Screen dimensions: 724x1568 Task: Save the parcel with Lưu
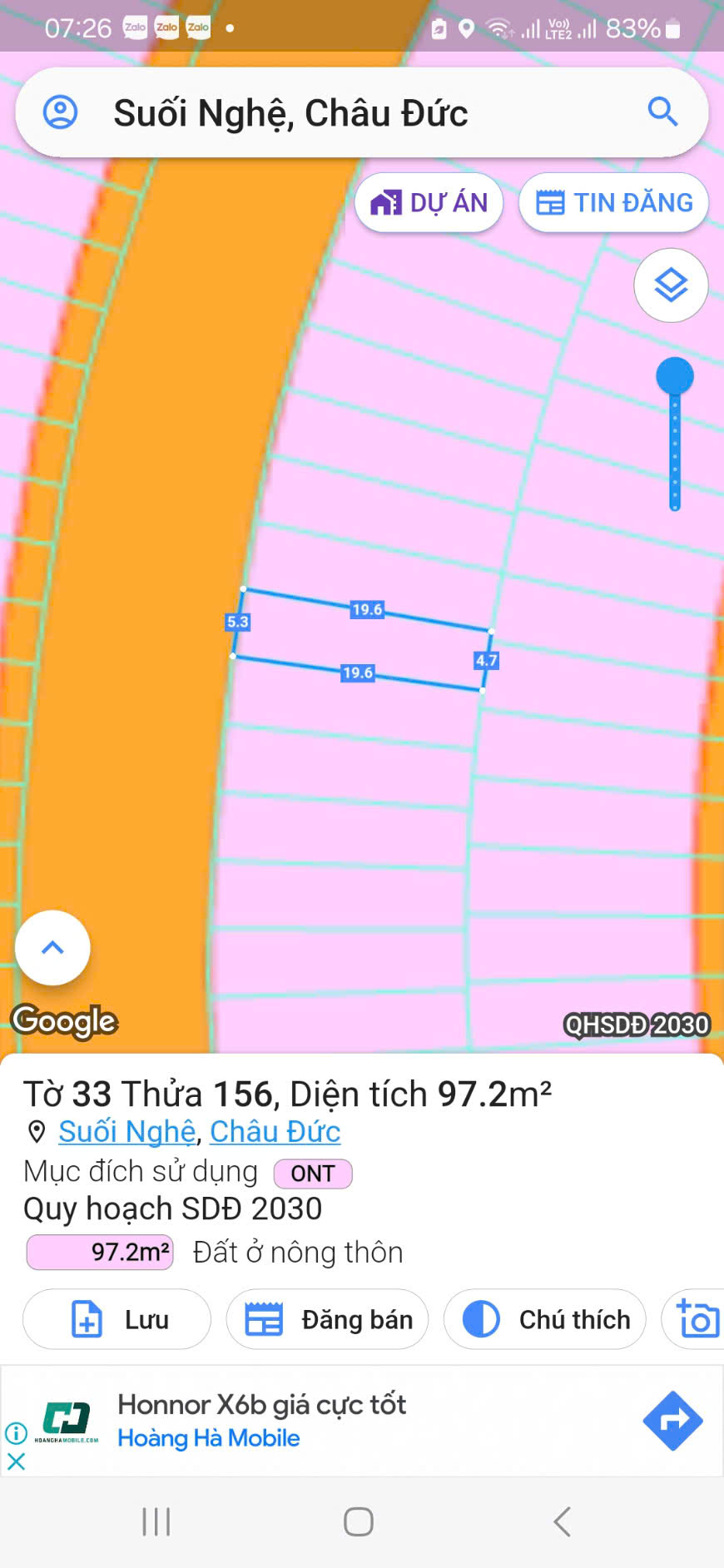pos(117,1319)
